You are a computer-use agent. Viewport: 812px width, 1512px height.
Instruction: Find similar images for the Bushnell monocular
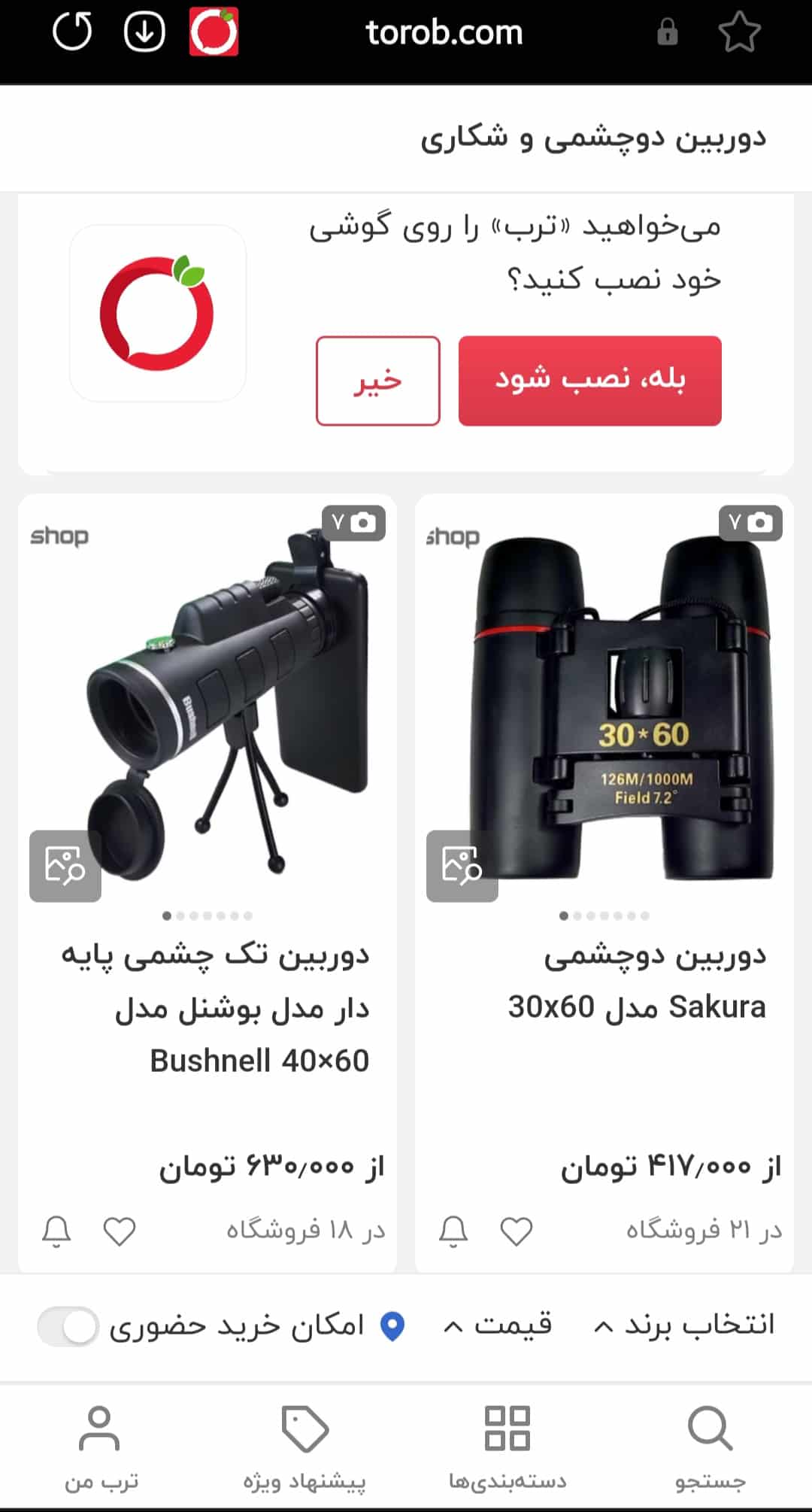point(65,866)
